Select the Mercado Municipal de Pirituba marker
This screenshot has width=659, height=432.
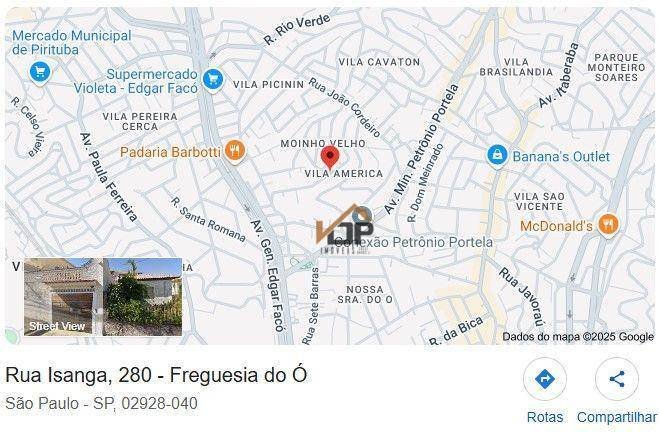coord(40,71)
